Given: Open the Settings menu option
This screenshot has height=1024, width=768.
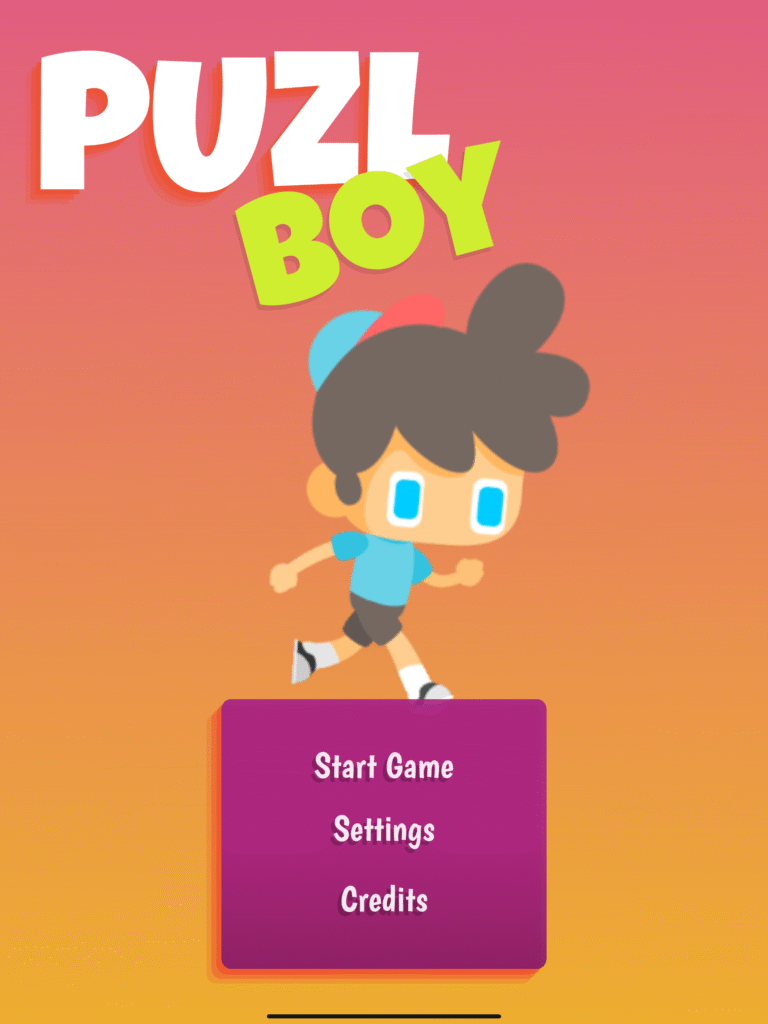Looking at the screenshot, I should pyautogui.click(x=384, y=830).
